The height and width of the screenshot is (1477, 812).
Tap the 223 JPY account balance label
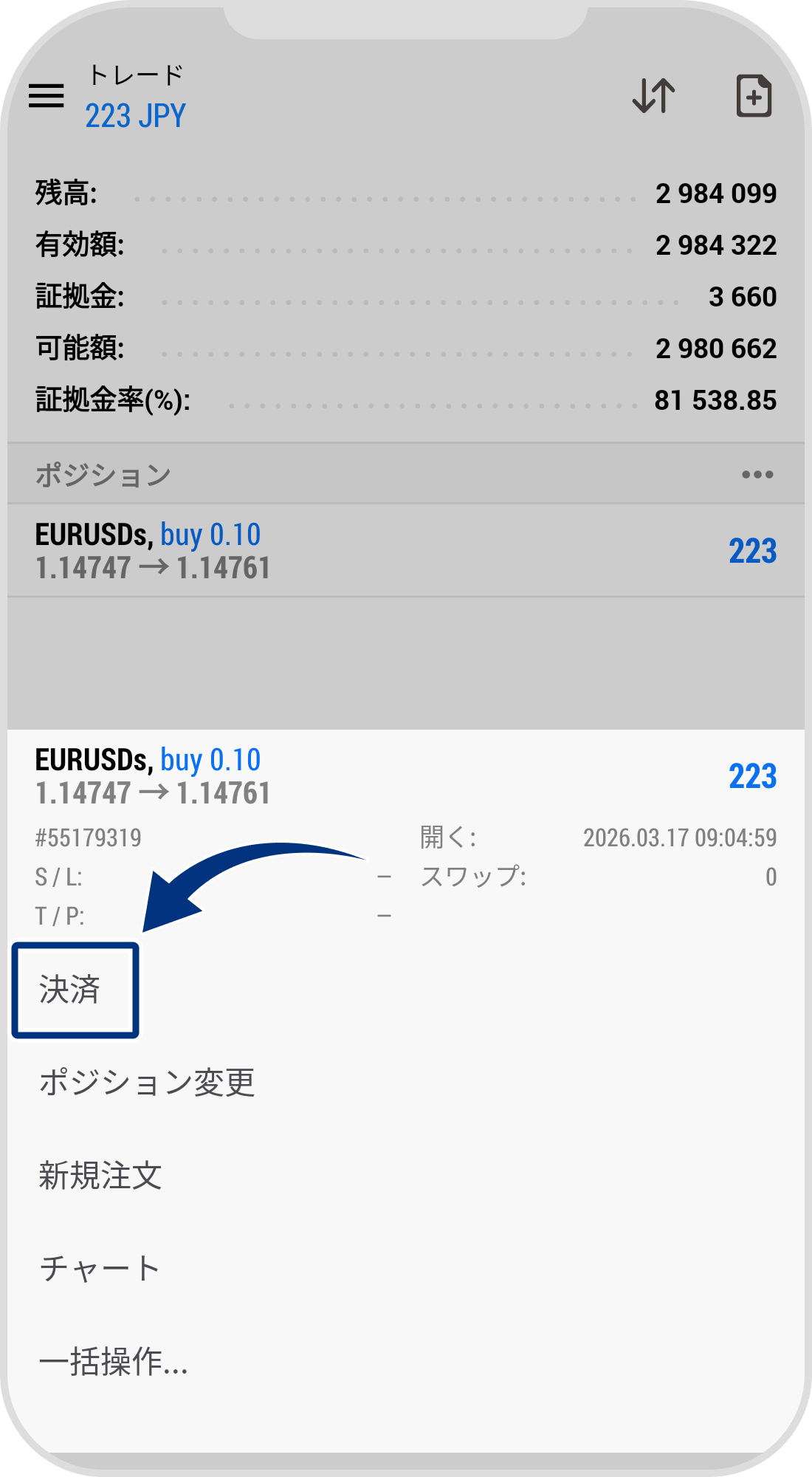[135, 116]
